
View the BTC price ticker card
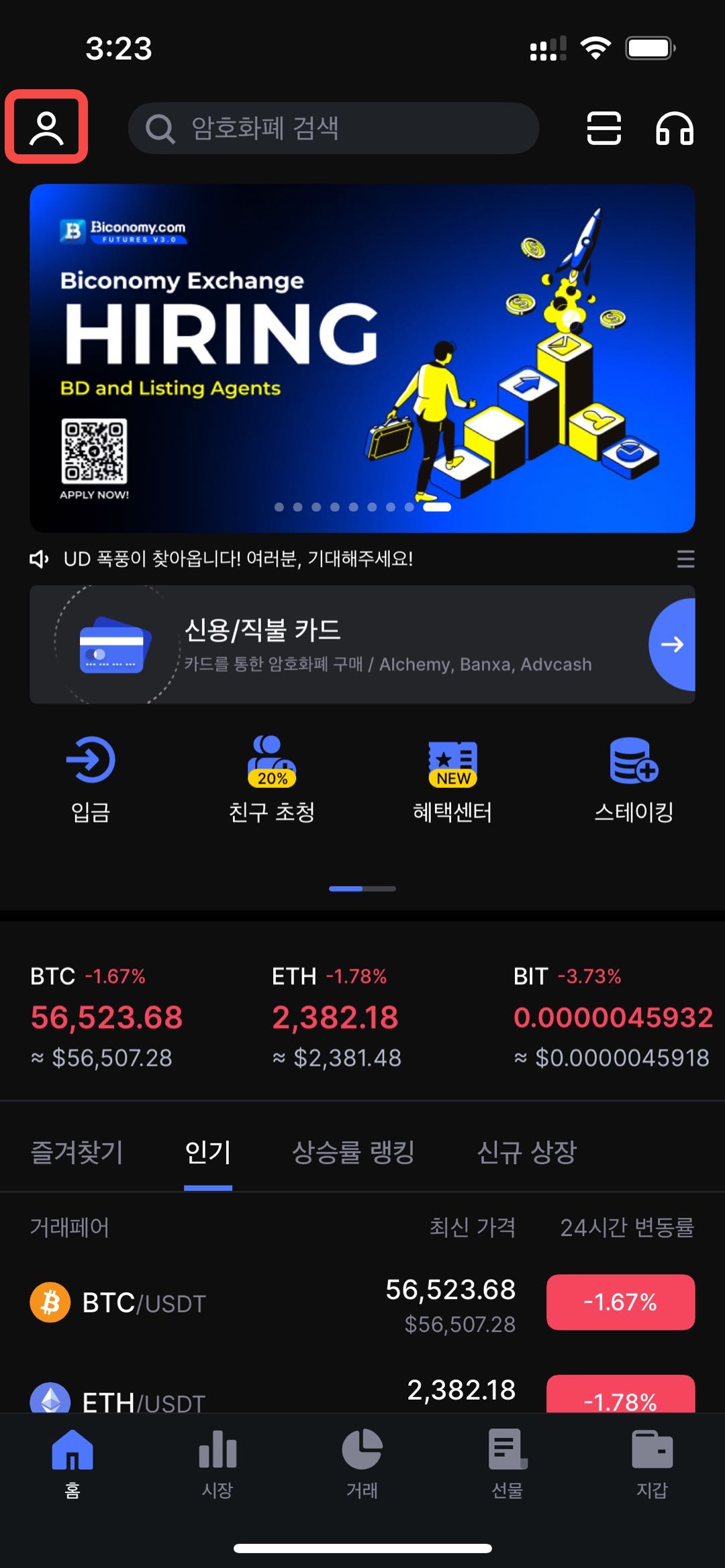tap(107, 1016)
